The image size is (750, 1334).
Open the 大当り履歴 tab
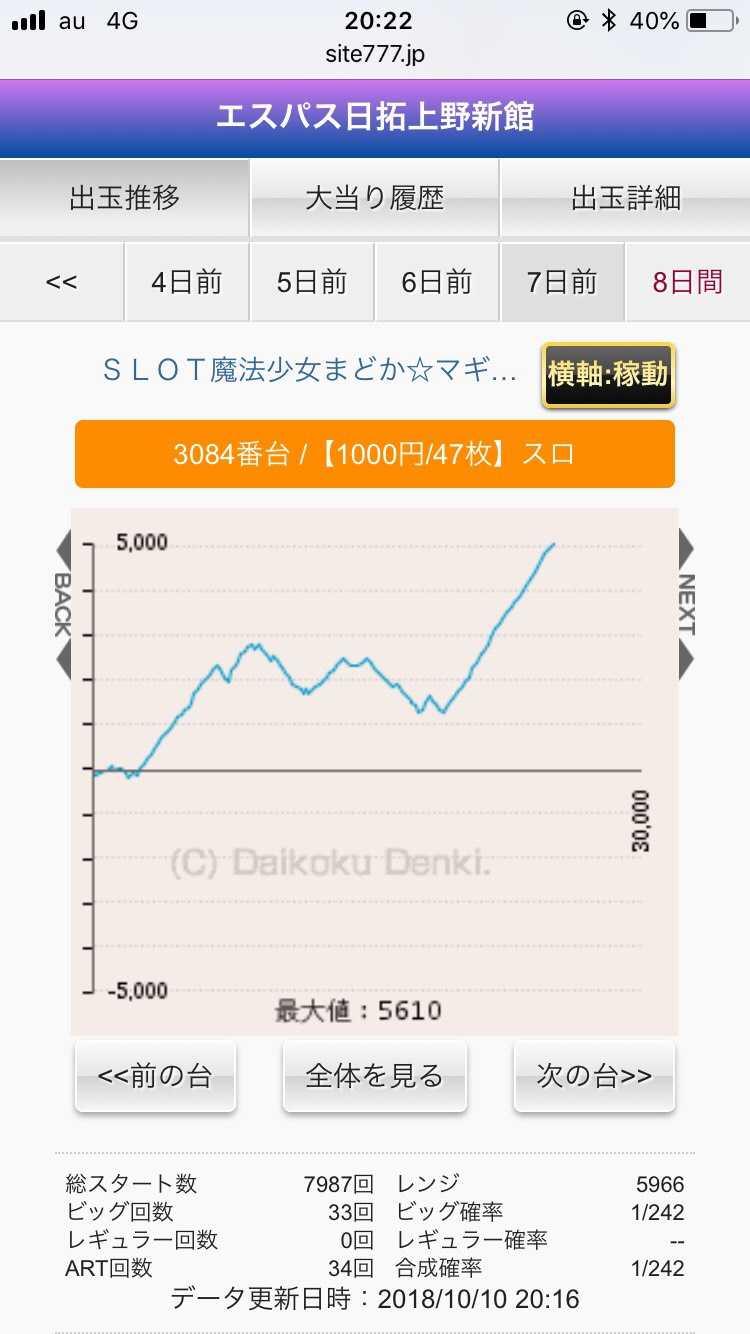pos(374,198)
